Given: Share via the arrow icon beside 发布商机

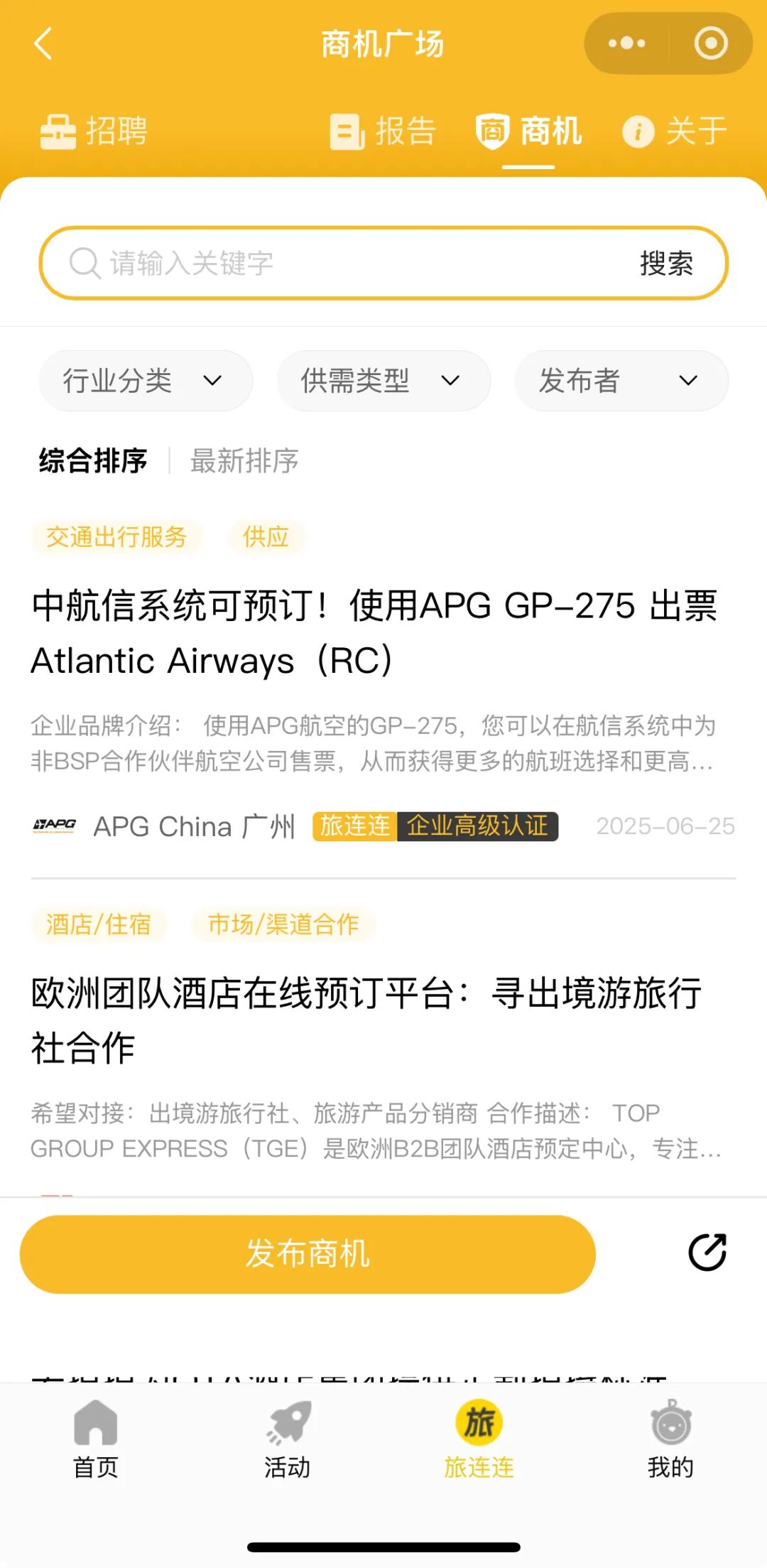Looking at the screenshot, I should (707, 1252).
